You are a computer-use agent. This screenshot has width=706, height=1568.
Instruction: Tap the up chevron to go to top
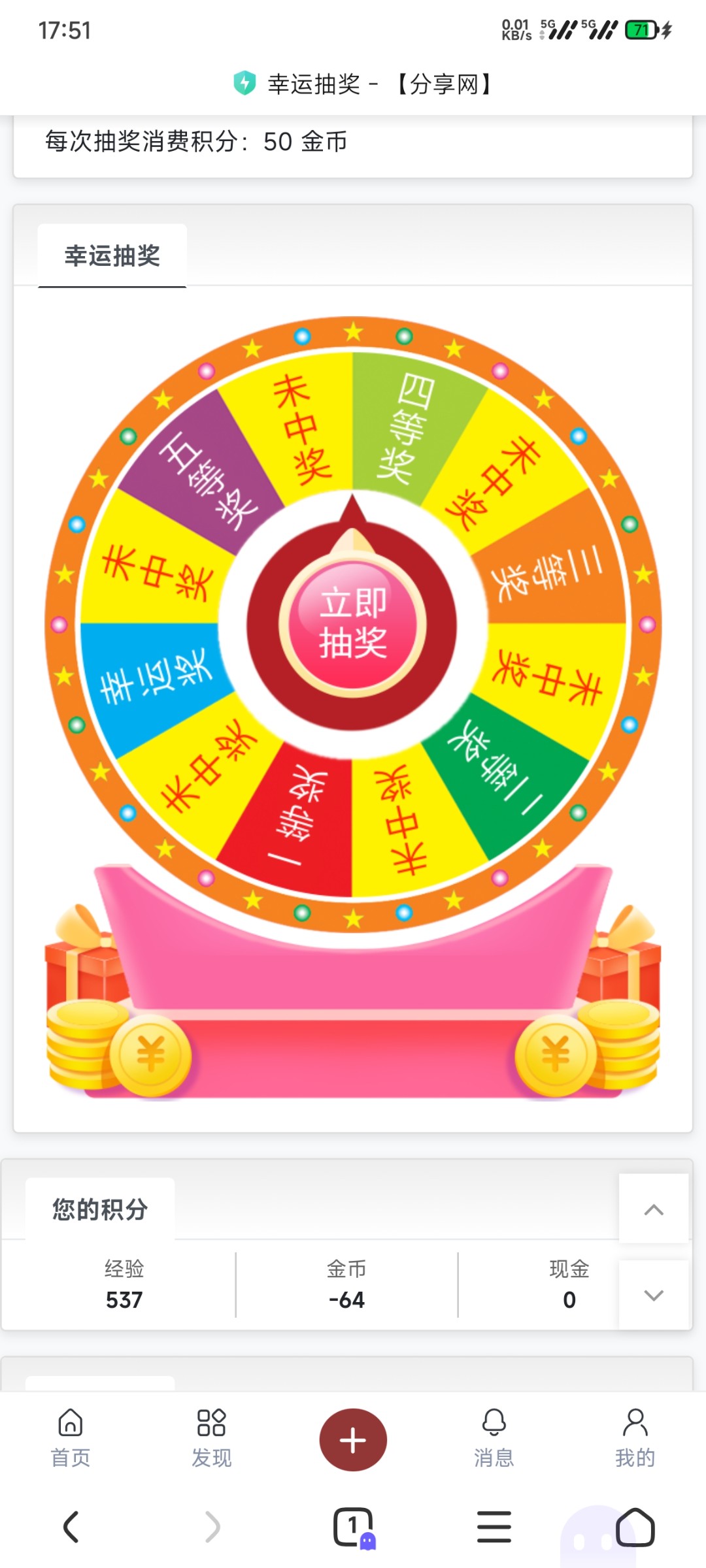[653, 1209]
